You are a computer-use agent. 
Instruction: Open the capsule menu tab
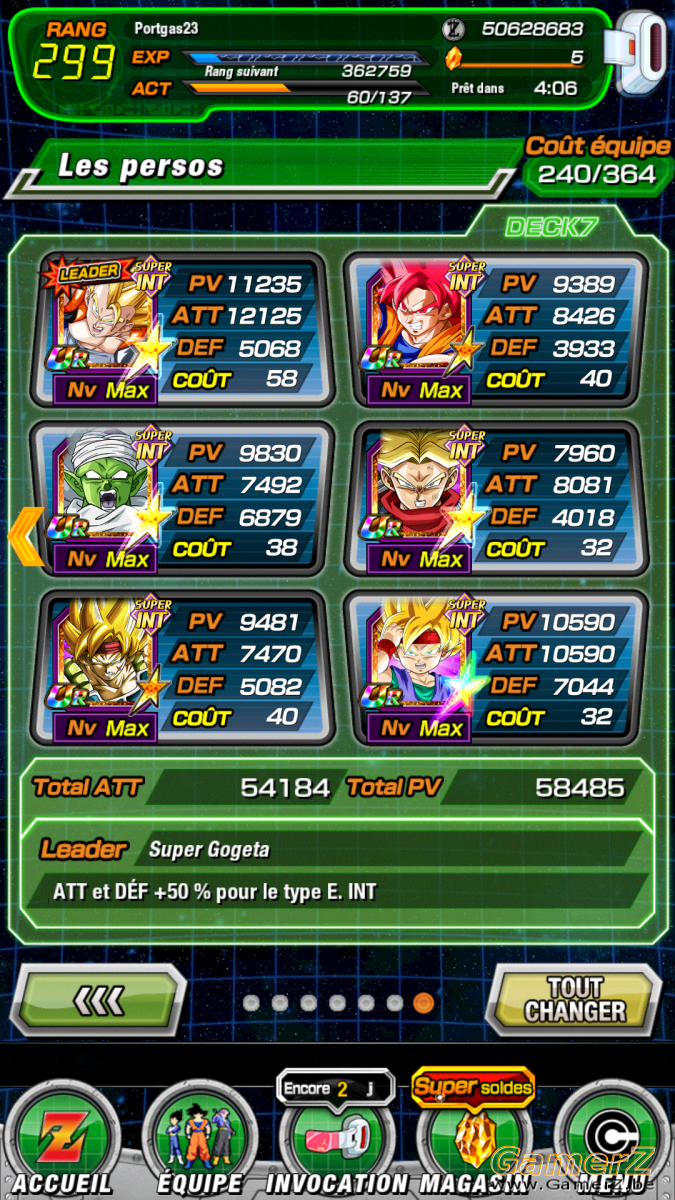[610, 1140]
